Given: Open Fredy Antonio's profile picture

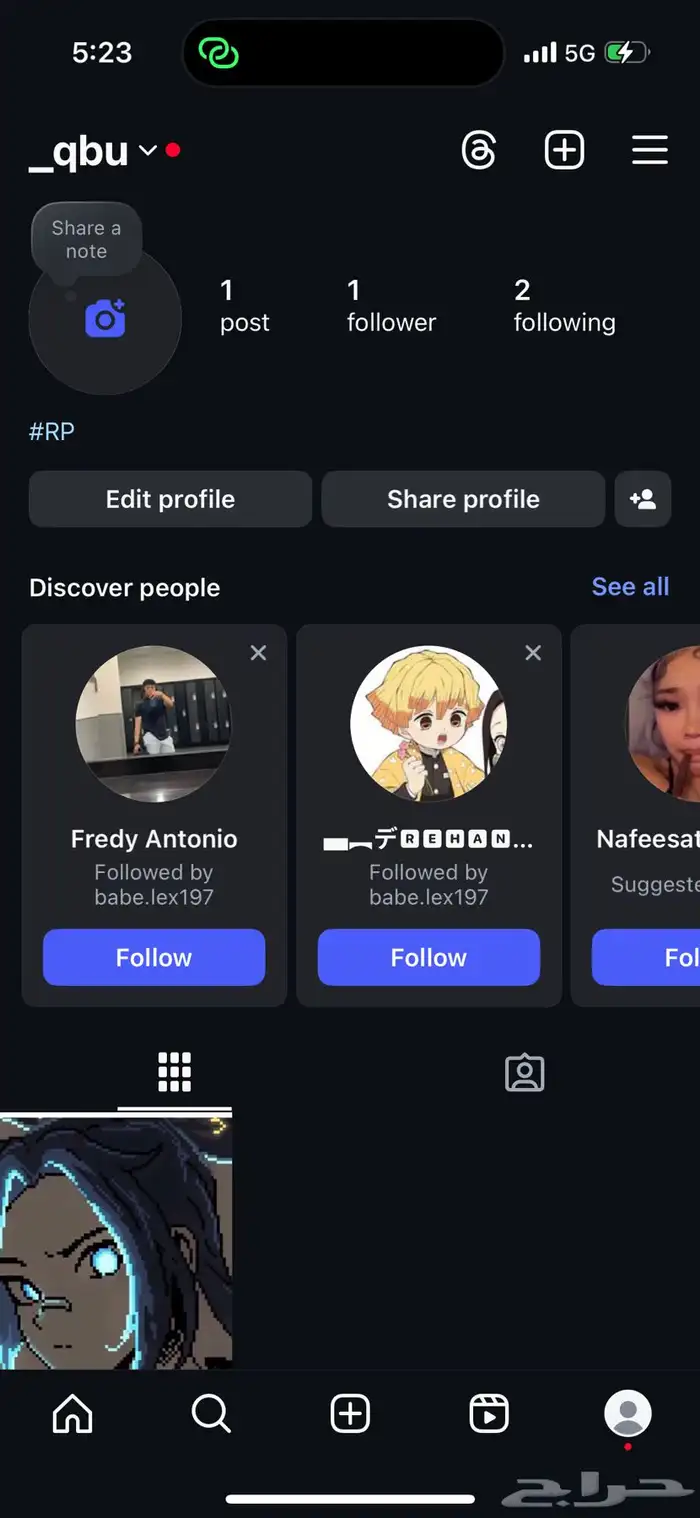Looking at the screenshot, I should (x=153, y=724).
